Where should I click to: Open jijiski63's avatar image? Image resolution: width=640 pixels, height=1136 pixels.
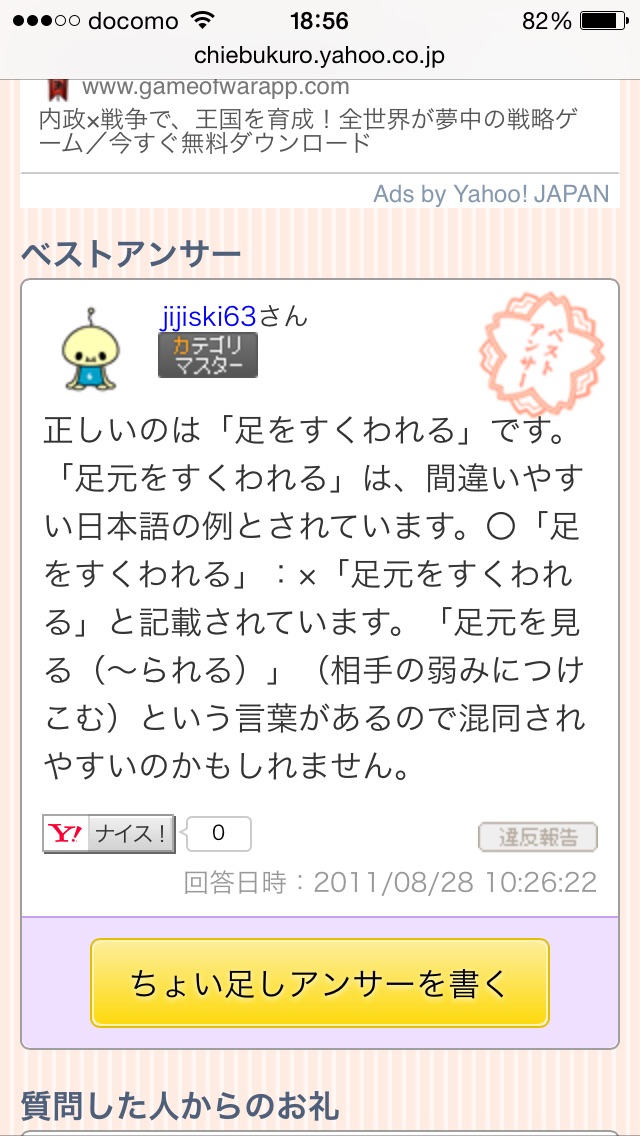[x=91, y=350]
